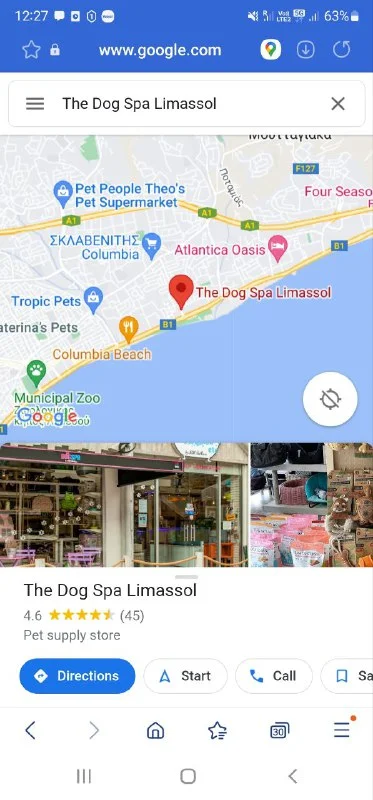
Task: Open the Maps hamburger menu
Action: point(35,104)
